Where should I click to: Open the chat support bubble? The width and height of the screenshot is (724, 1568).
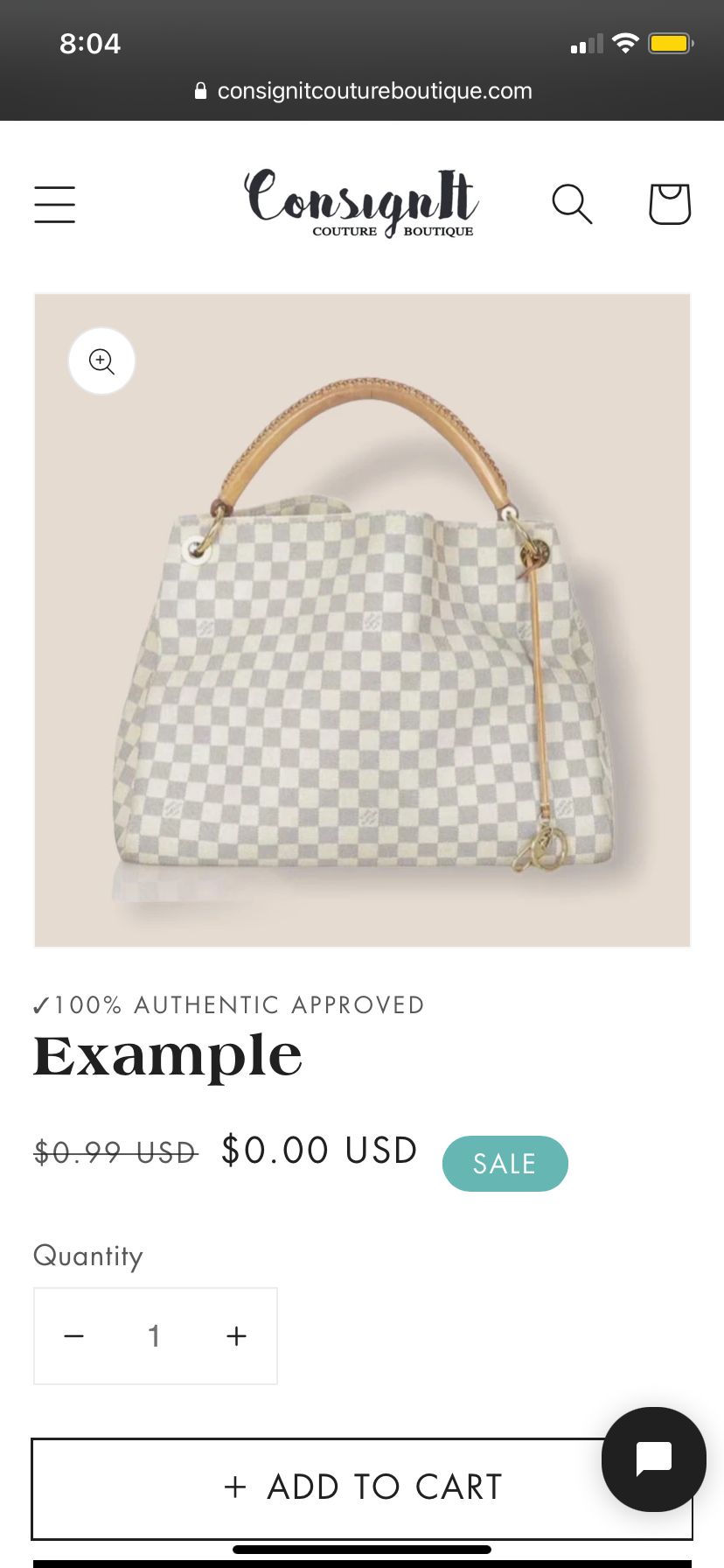653,1459
